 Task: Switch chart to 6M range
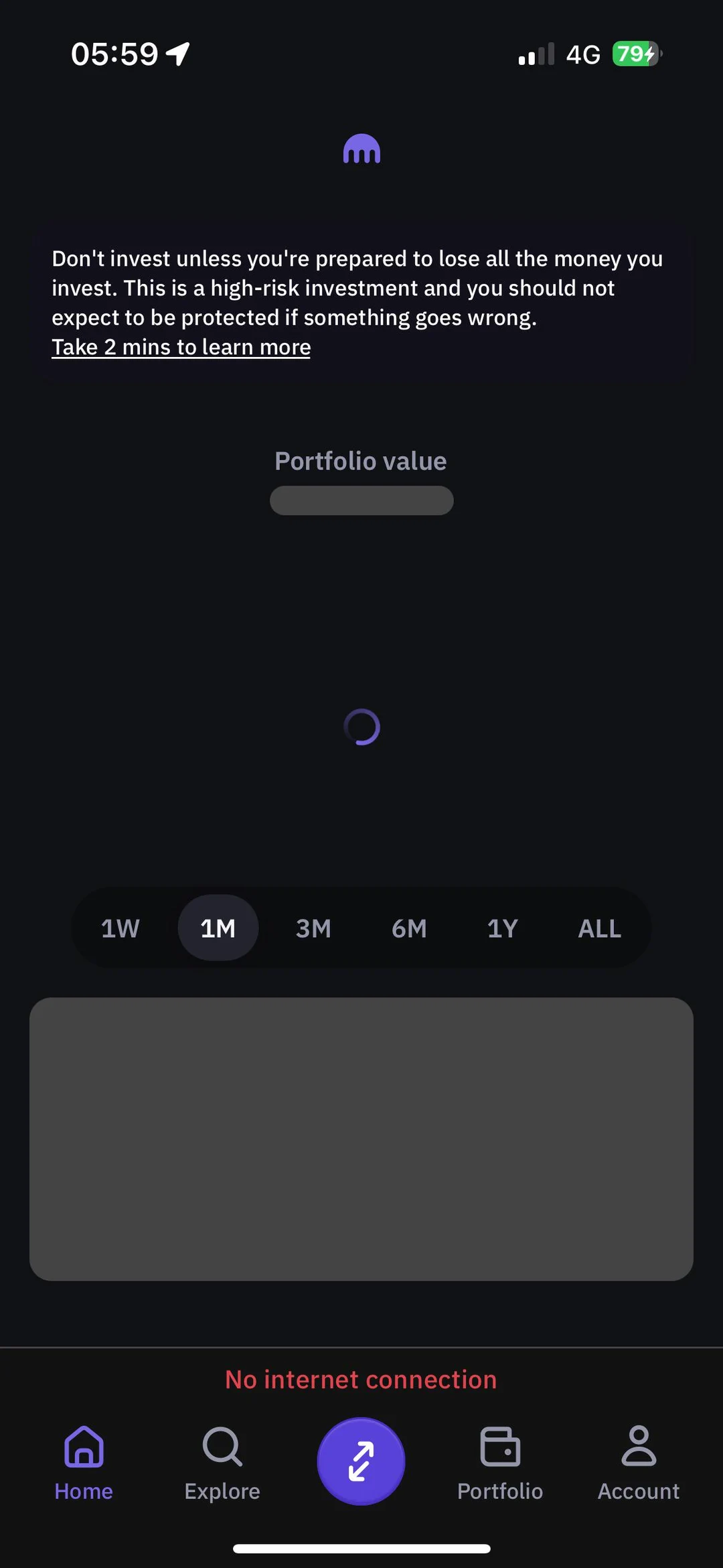pos(409,928)
